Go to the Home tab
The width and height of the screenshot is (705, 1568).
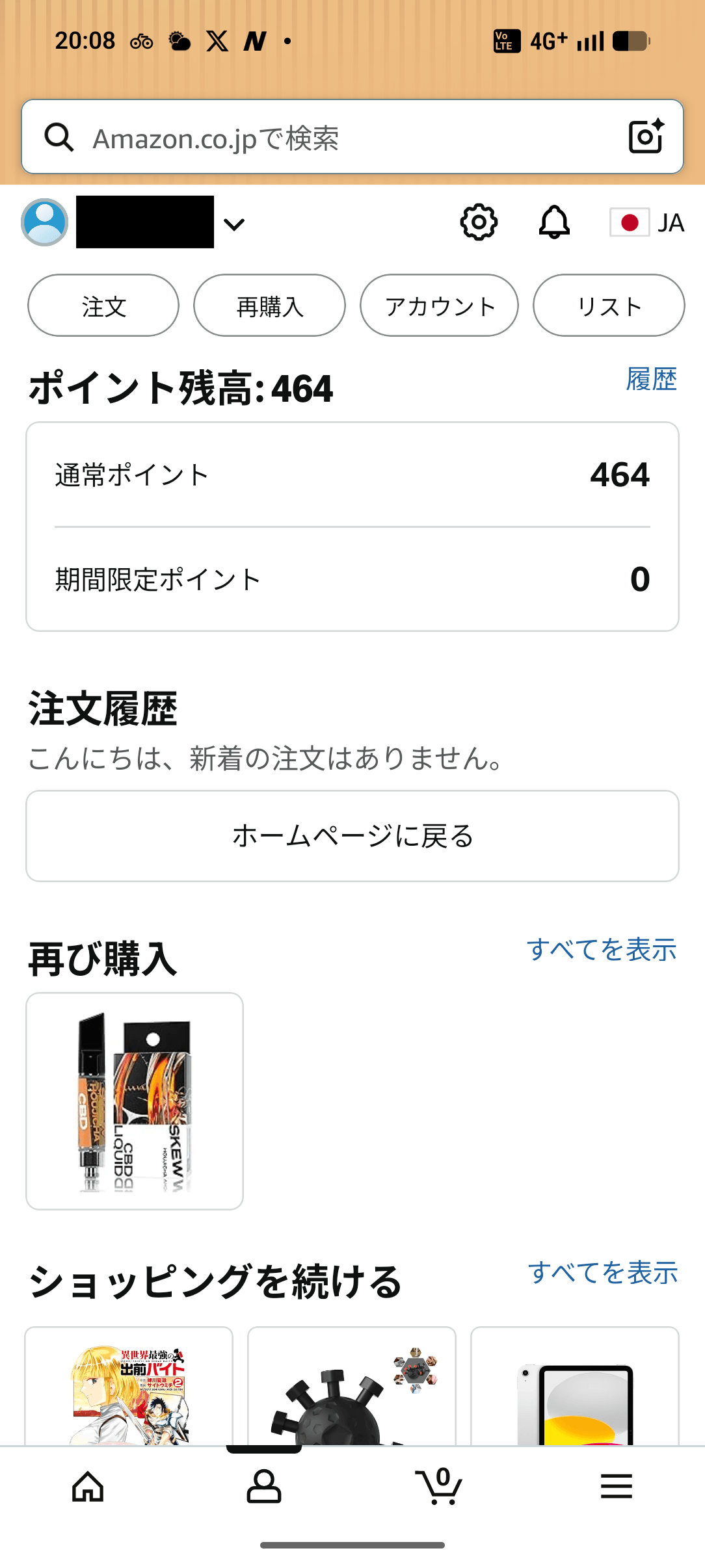pos(88,1486)
